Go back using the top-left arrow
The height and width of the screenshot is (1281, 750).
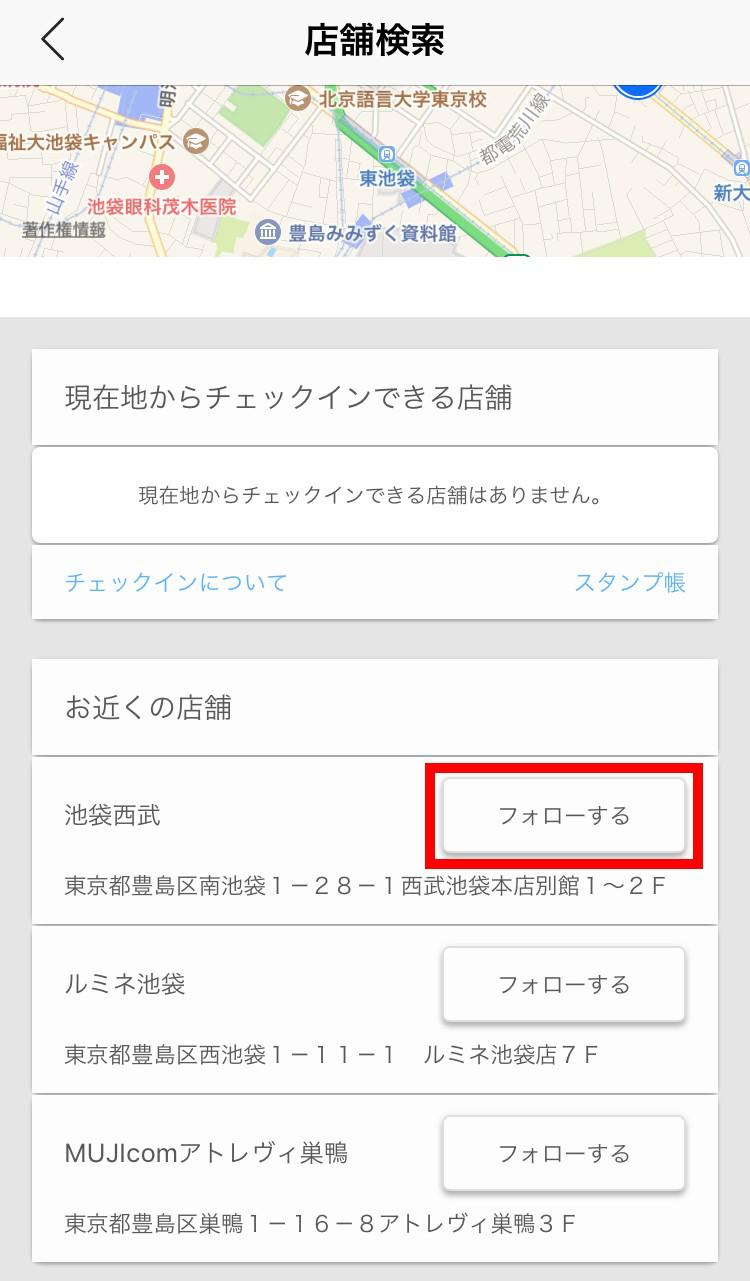click(53, 40)
